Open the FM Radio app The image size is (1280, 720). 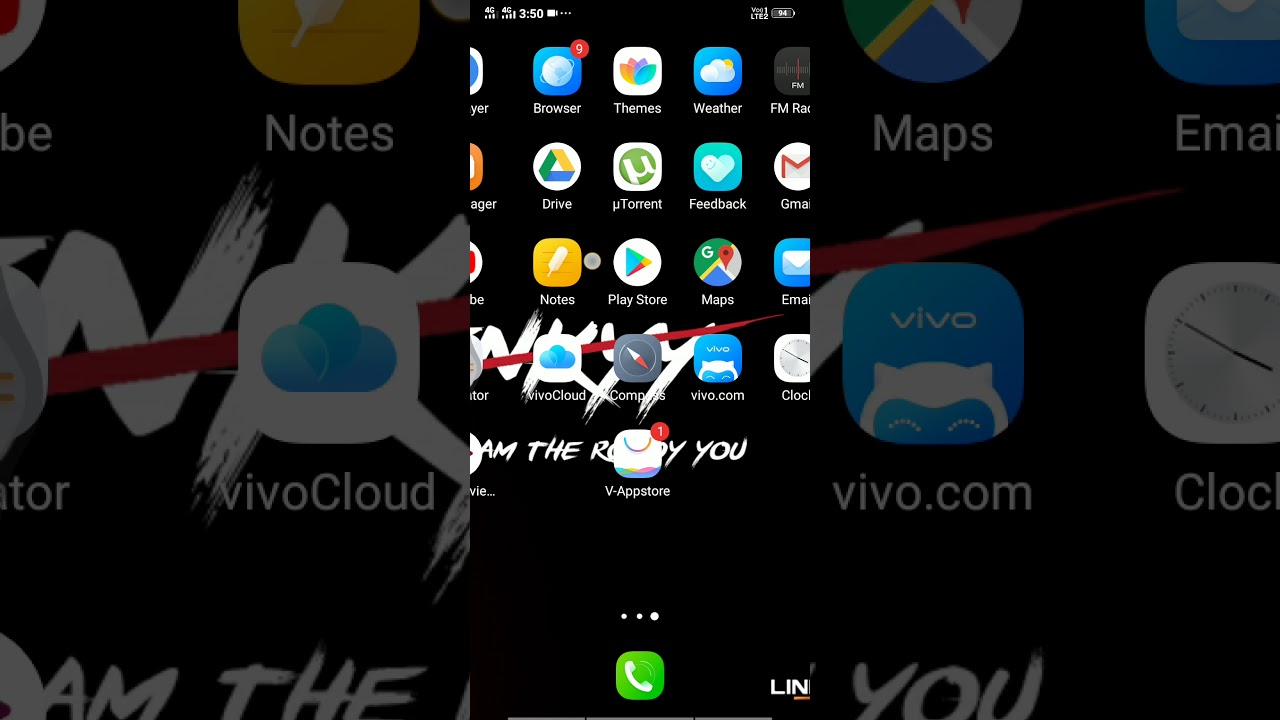pos(792,72)
